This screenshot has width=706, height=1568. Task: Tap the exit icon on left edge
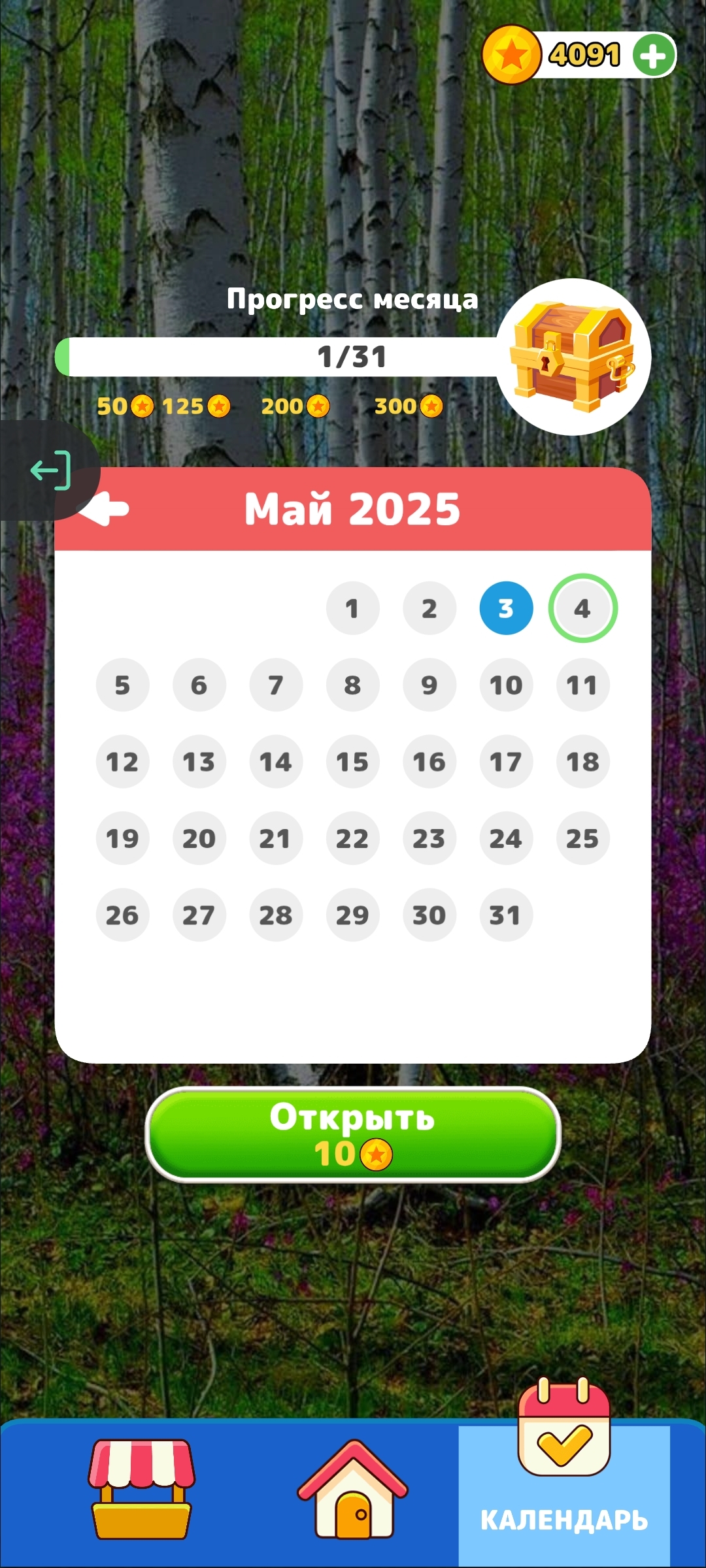tap(51, 470)
